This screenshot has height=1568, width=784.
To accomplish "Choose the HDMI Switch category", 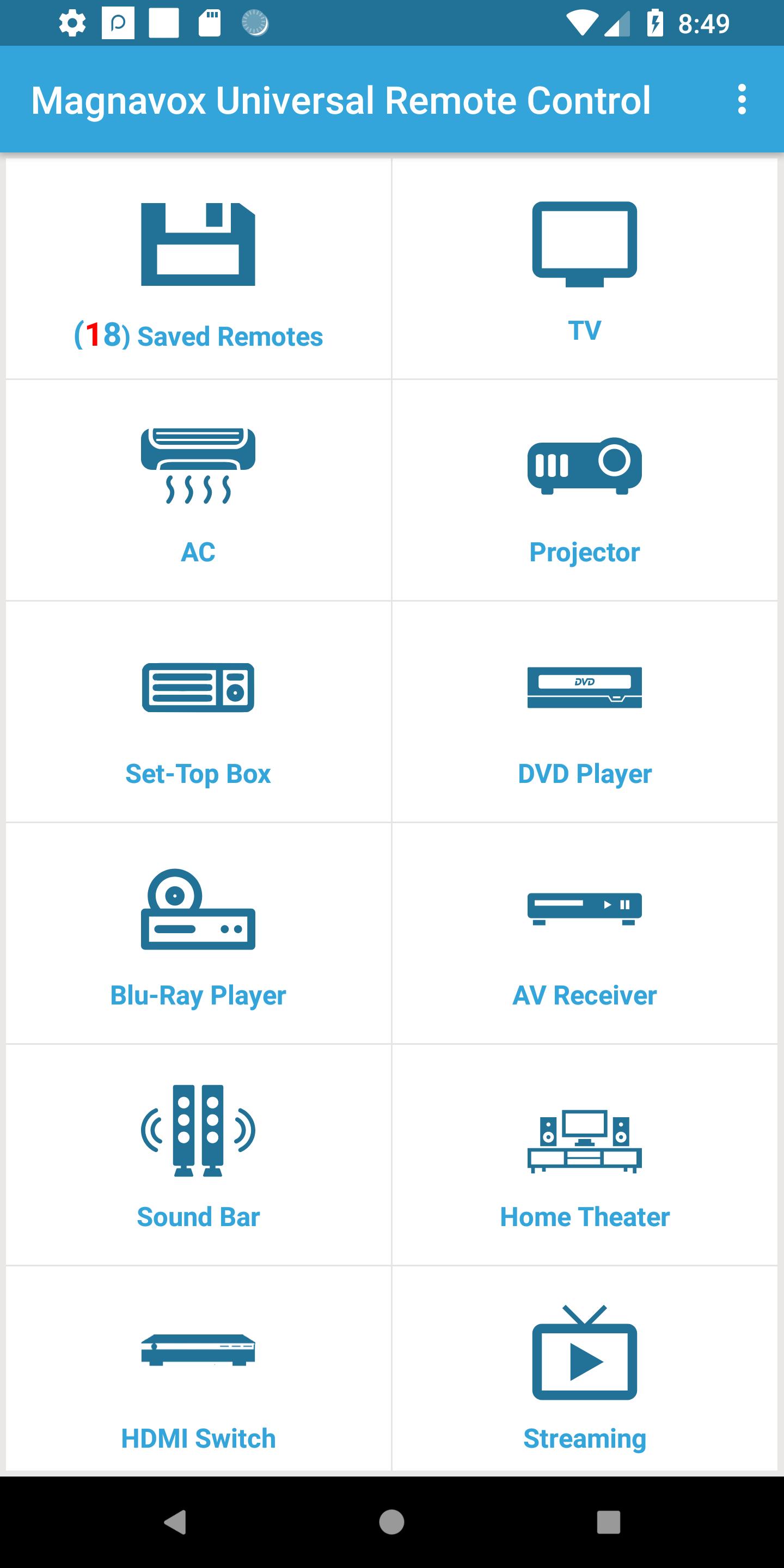I will pyautogui.click(x=198, y=1369).
